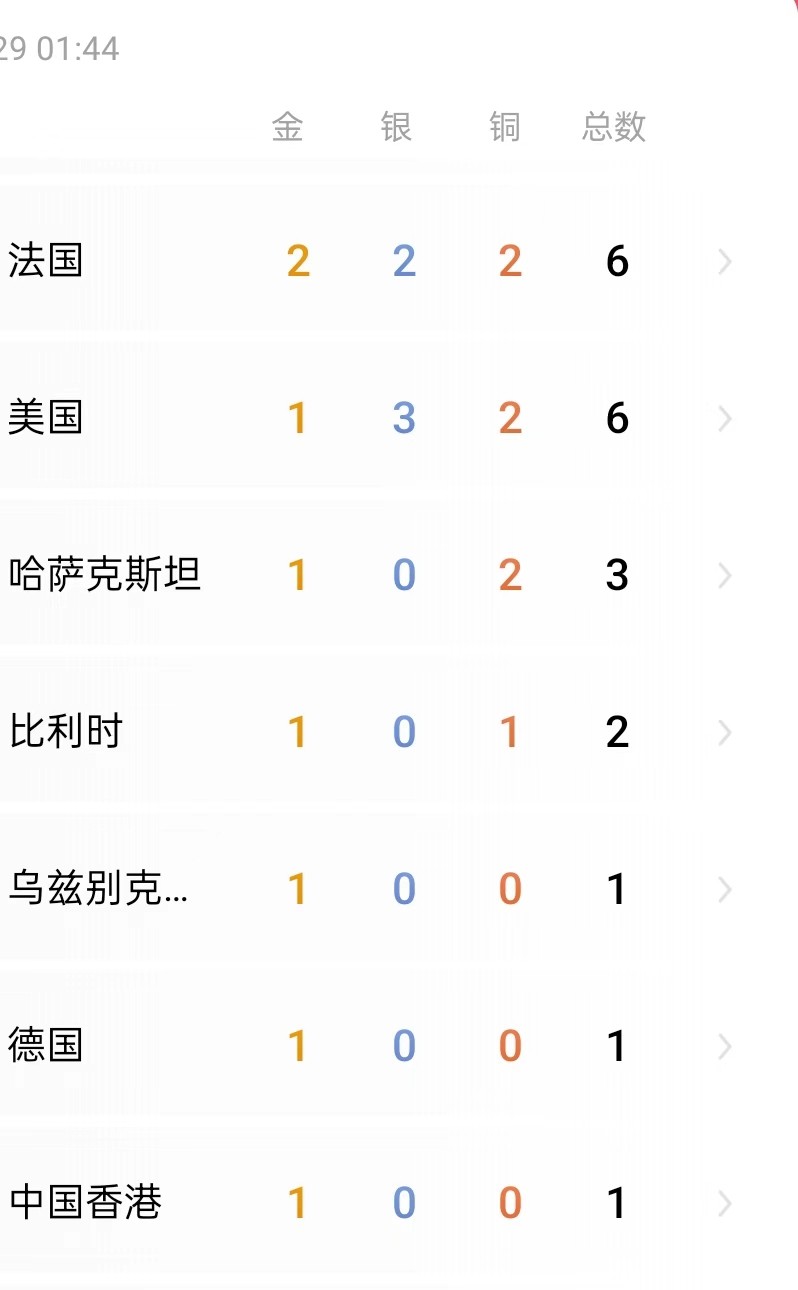The width and height of the screenshot is (798, 1290).
Task: View Germany (德国) medal details
Action: coord(400,1046)
